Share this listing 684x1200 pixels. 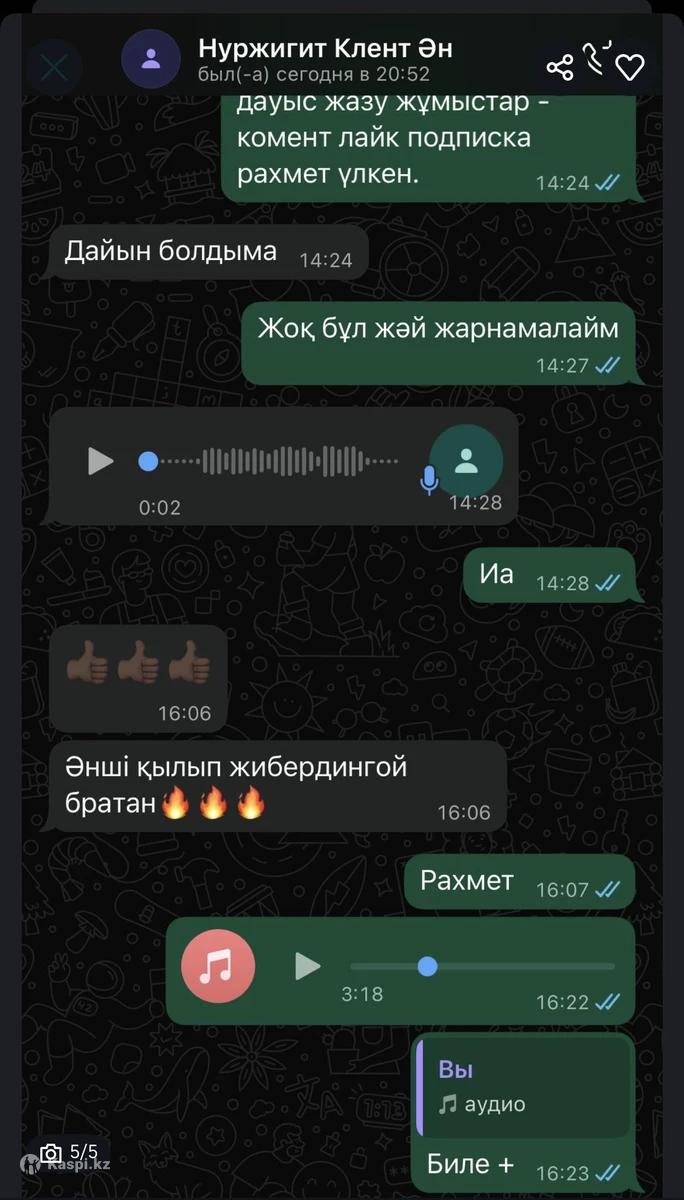[559, 67]
